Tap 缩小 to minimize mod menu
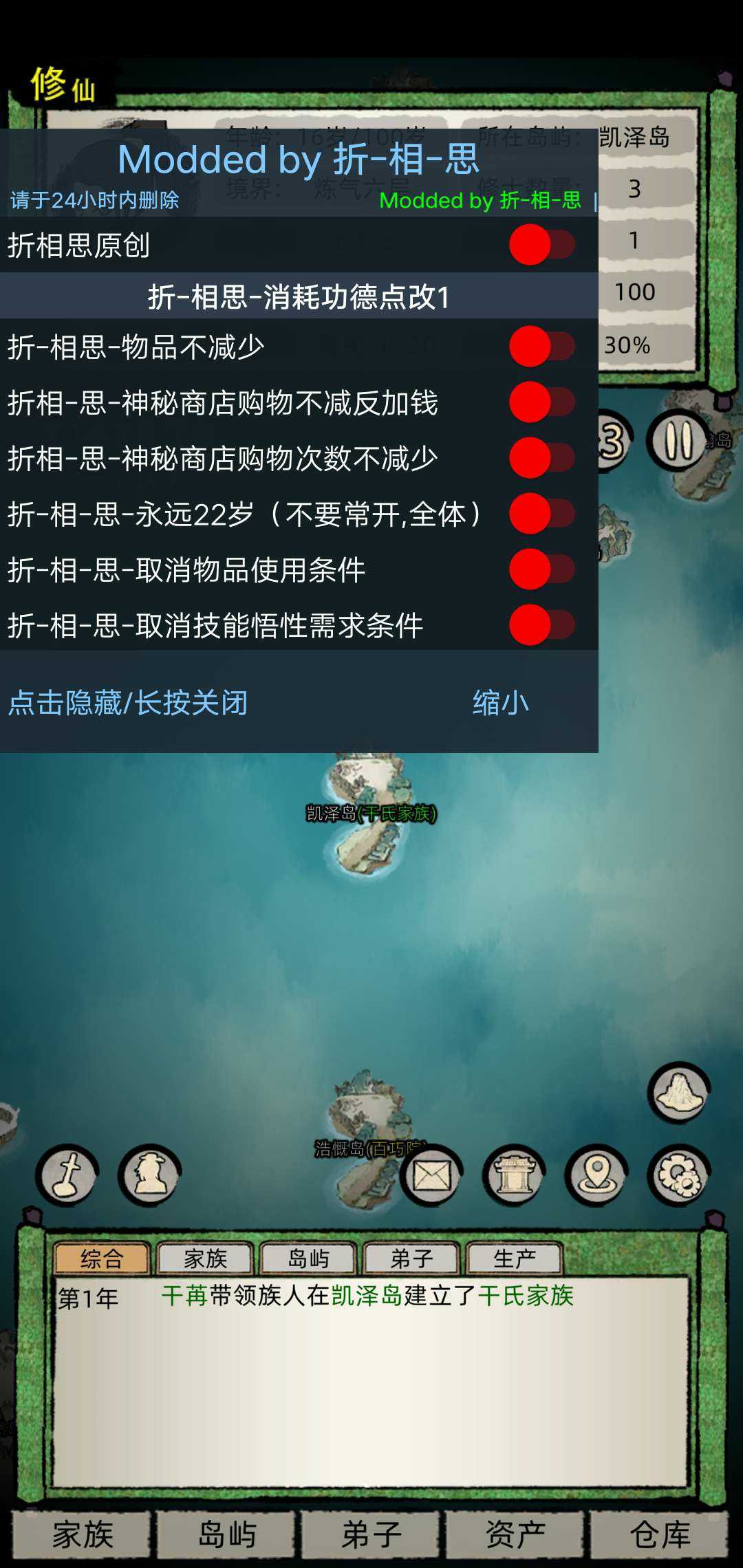The width and height of the screenshot is (743, 1568). point(500,703)
